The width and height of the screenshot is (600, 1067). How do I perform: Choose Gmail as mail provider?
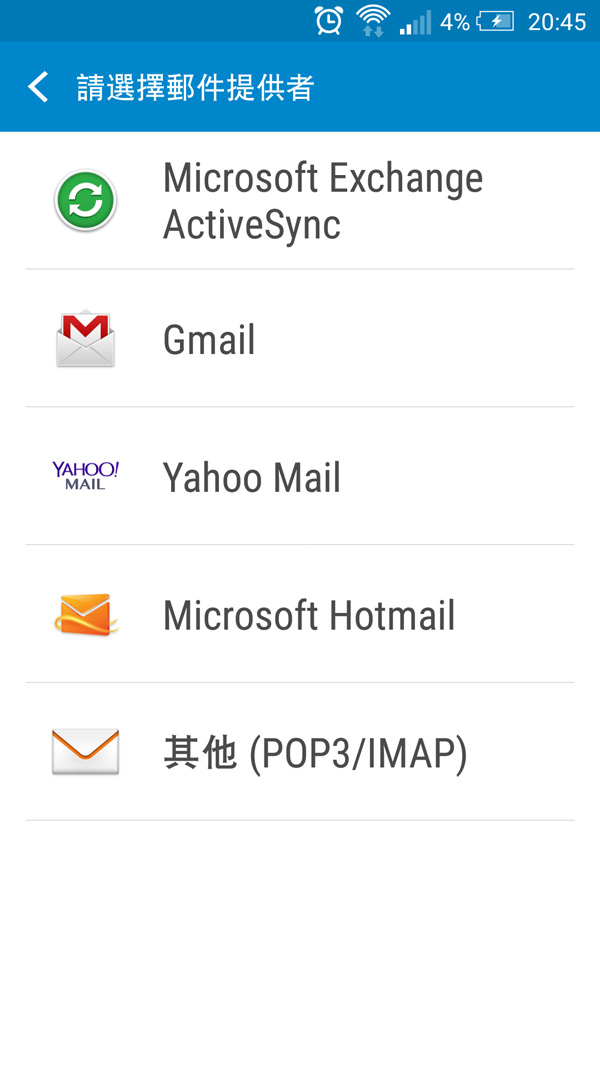pos(300,339)
